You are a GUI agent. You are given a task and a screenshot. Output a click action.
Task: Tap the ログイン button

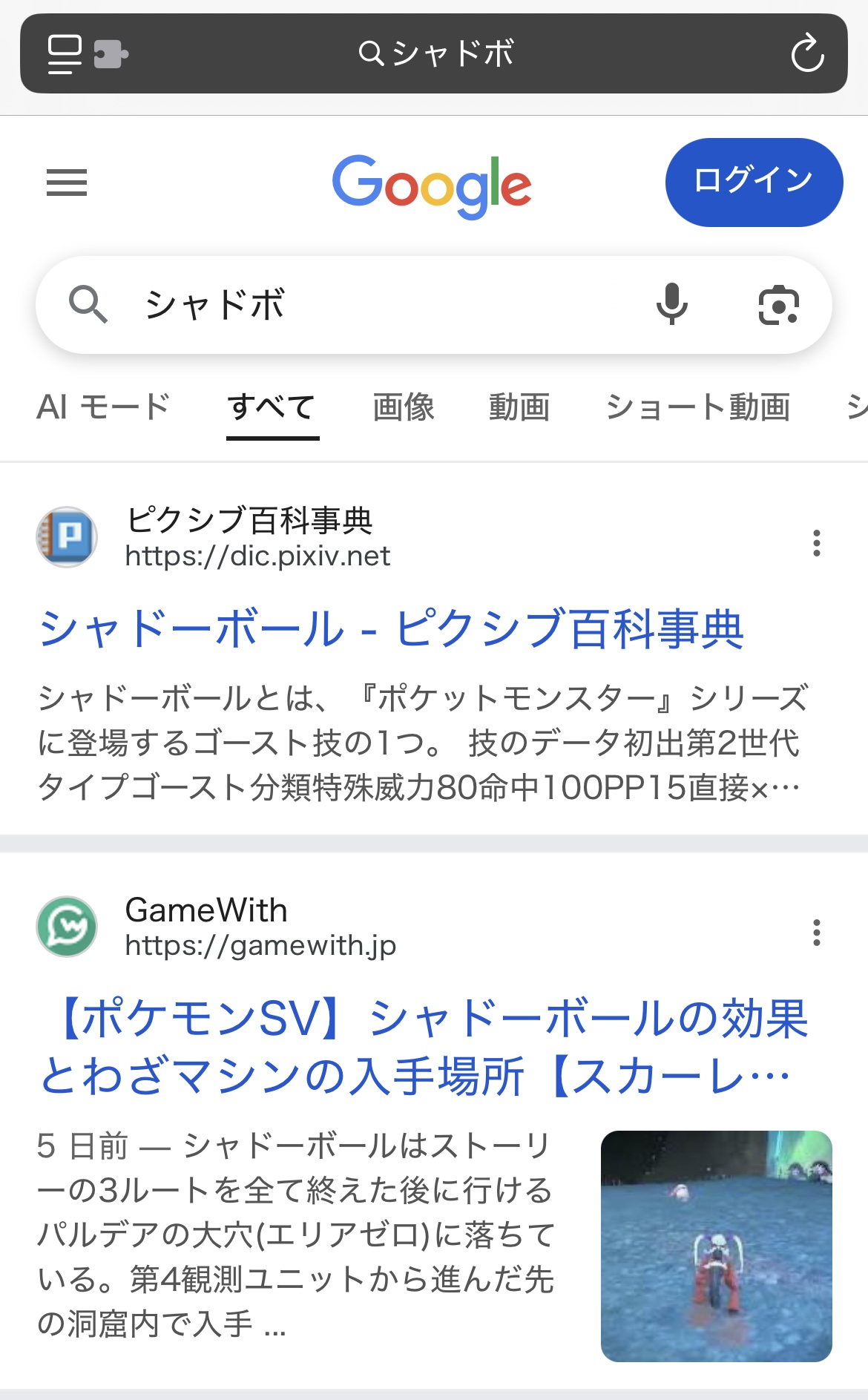point(753,183)
